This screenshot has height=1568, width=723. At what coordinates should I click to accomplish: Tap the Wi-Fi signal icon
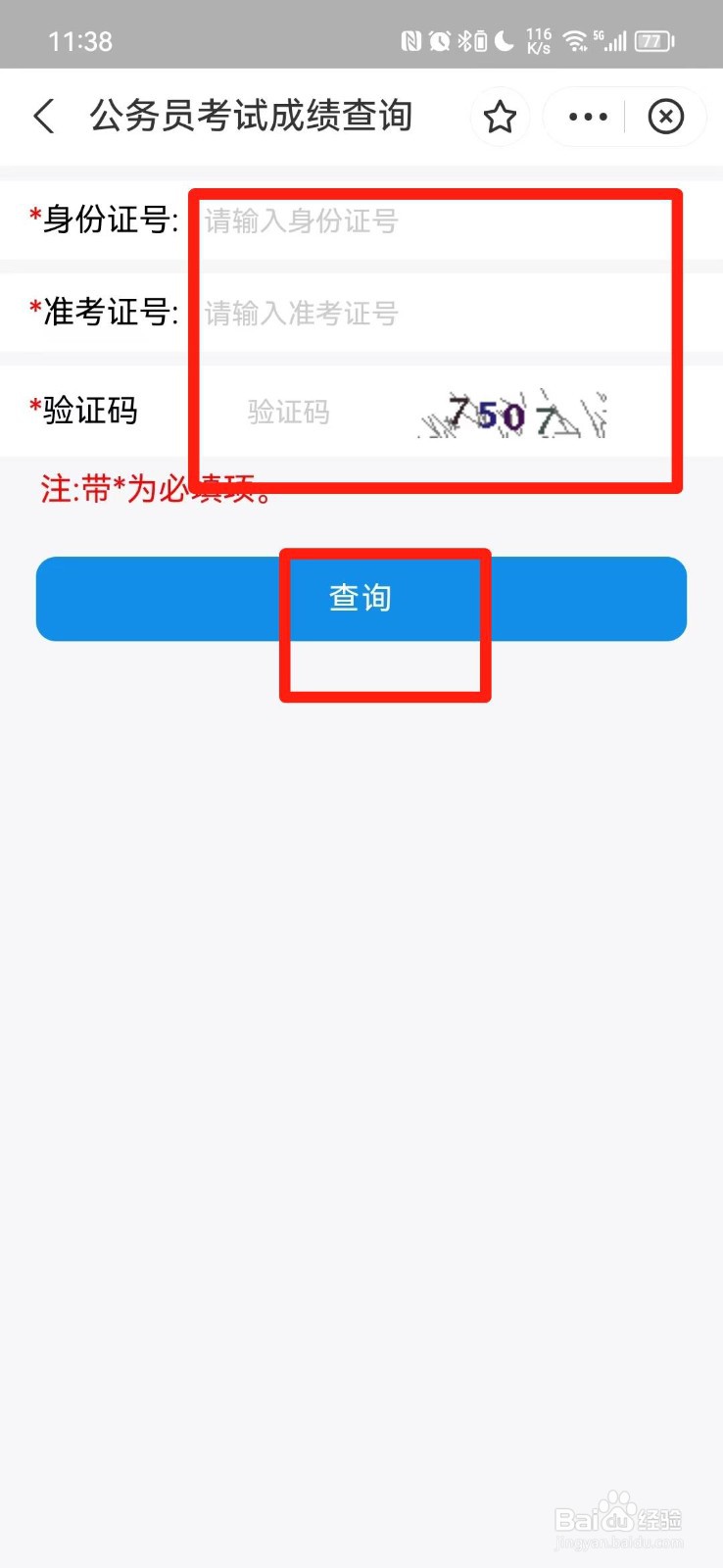(x=574, y=39)
